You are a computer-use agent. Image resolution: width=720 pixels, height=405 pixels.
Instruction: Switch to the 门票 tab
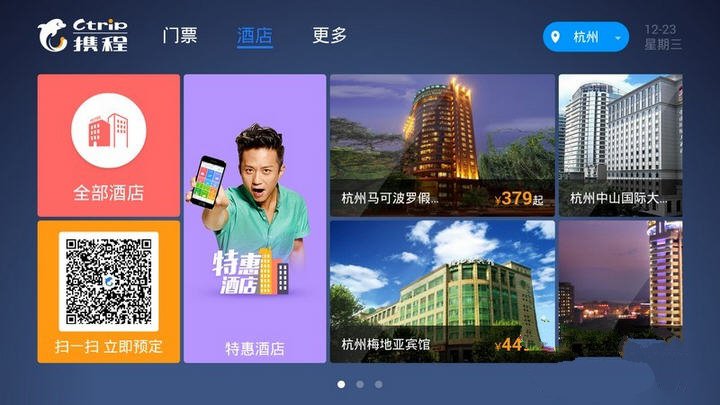pos(180,35)
